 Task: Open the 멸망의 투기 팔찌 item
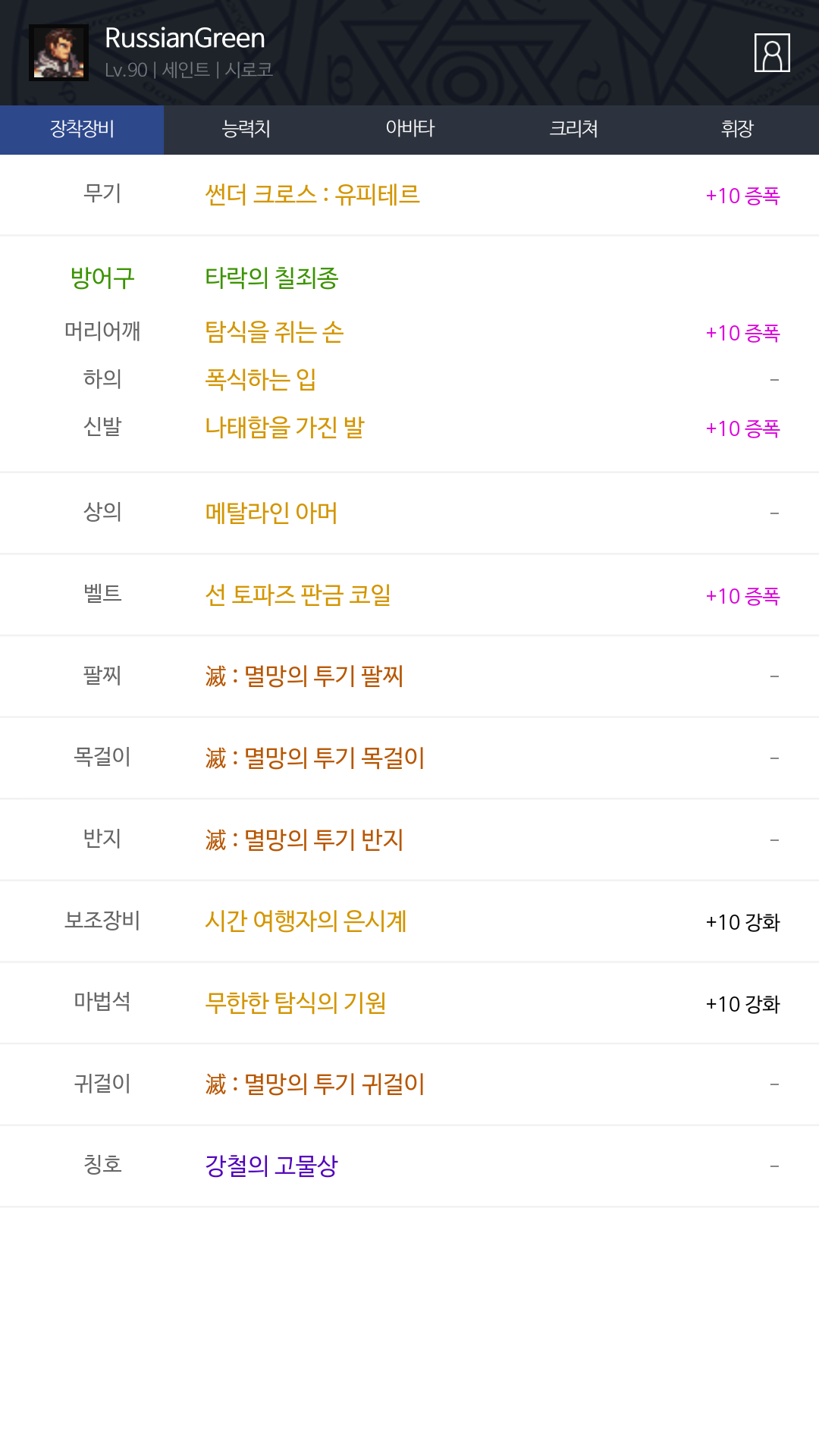304,676
